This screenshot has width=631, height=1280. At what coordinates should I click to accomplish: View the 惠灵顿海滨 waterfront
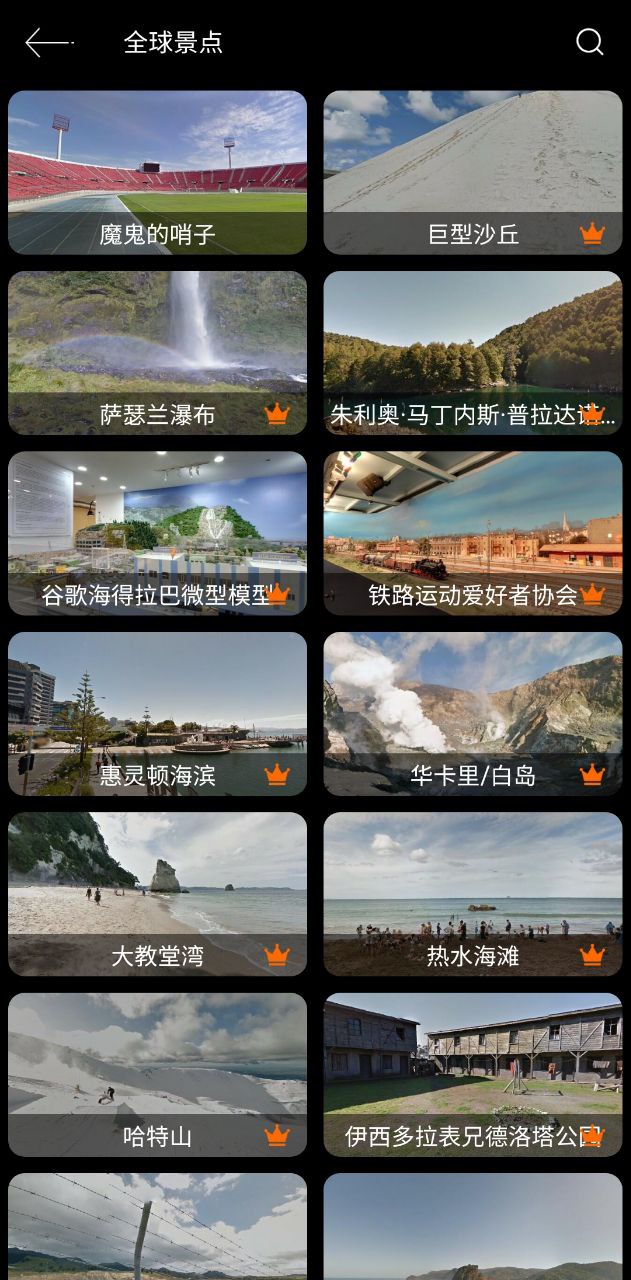158,713
